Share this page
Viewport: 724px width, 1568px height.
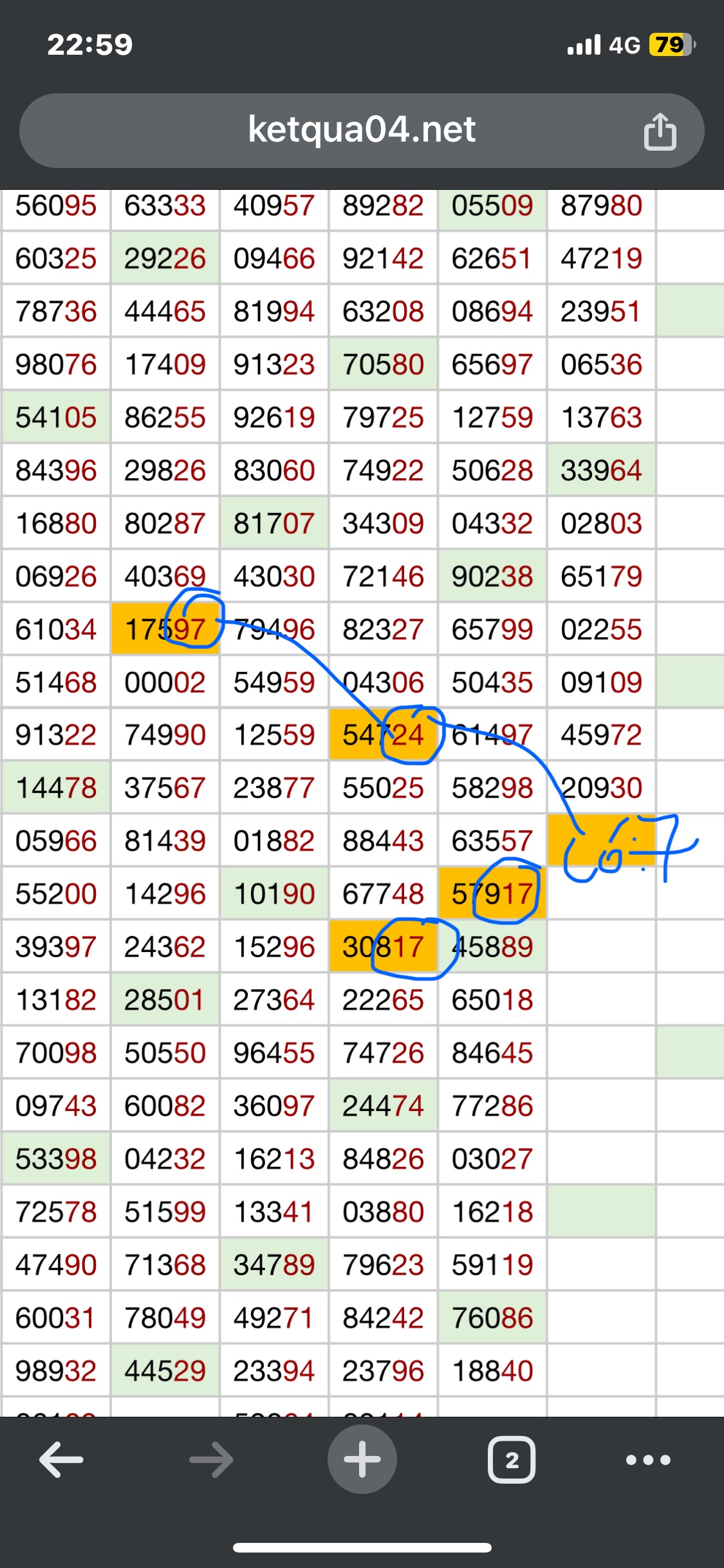[x=660, y=131]
